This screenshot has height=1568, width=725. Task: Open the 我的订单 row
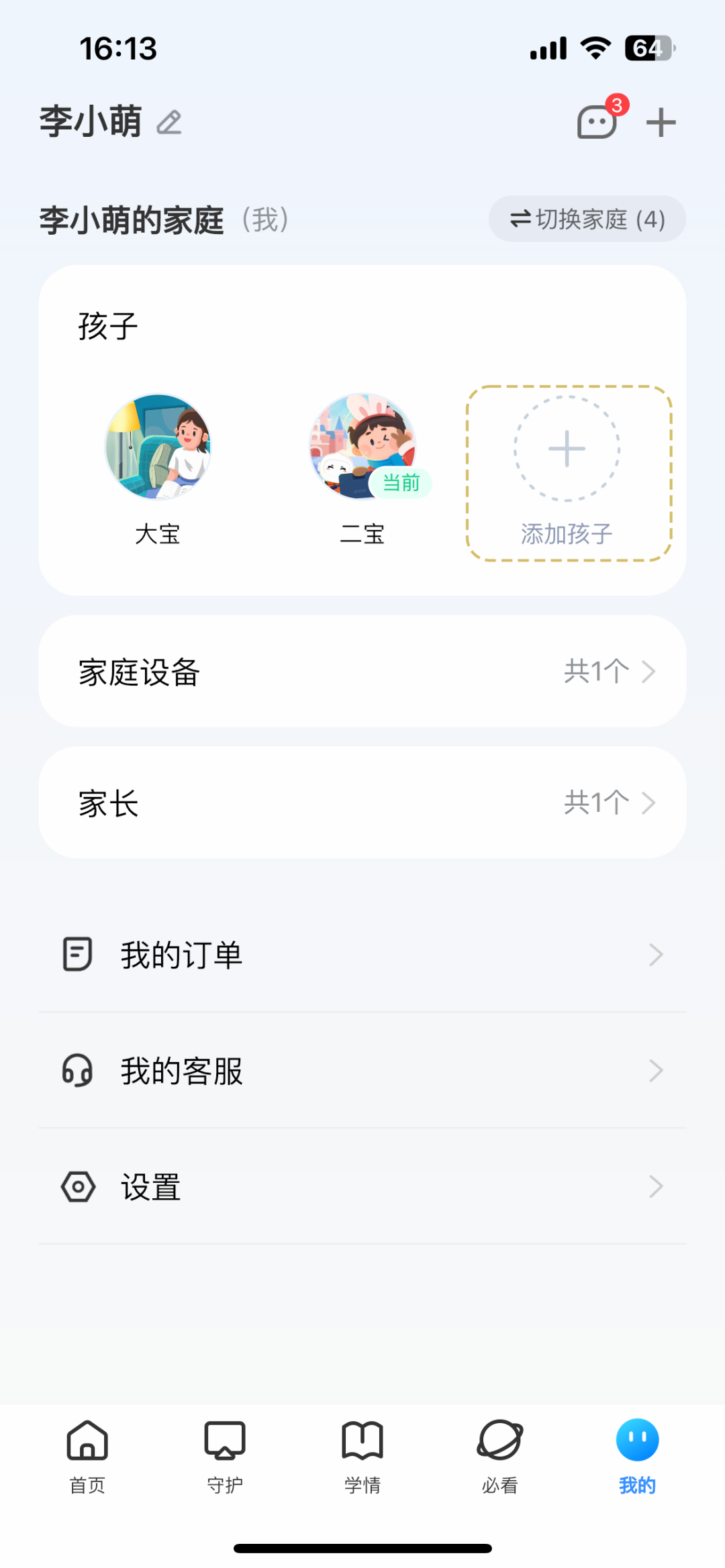click(362, 953)
